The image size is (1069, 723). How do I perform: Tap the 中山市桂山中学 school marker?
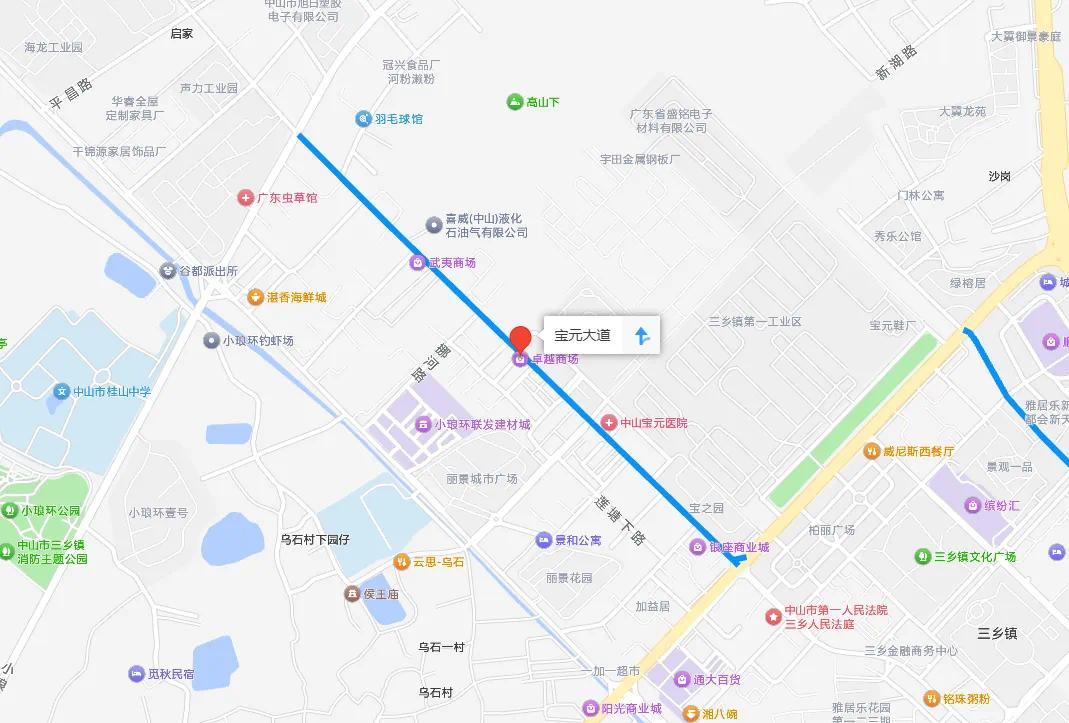coord(62,392)
